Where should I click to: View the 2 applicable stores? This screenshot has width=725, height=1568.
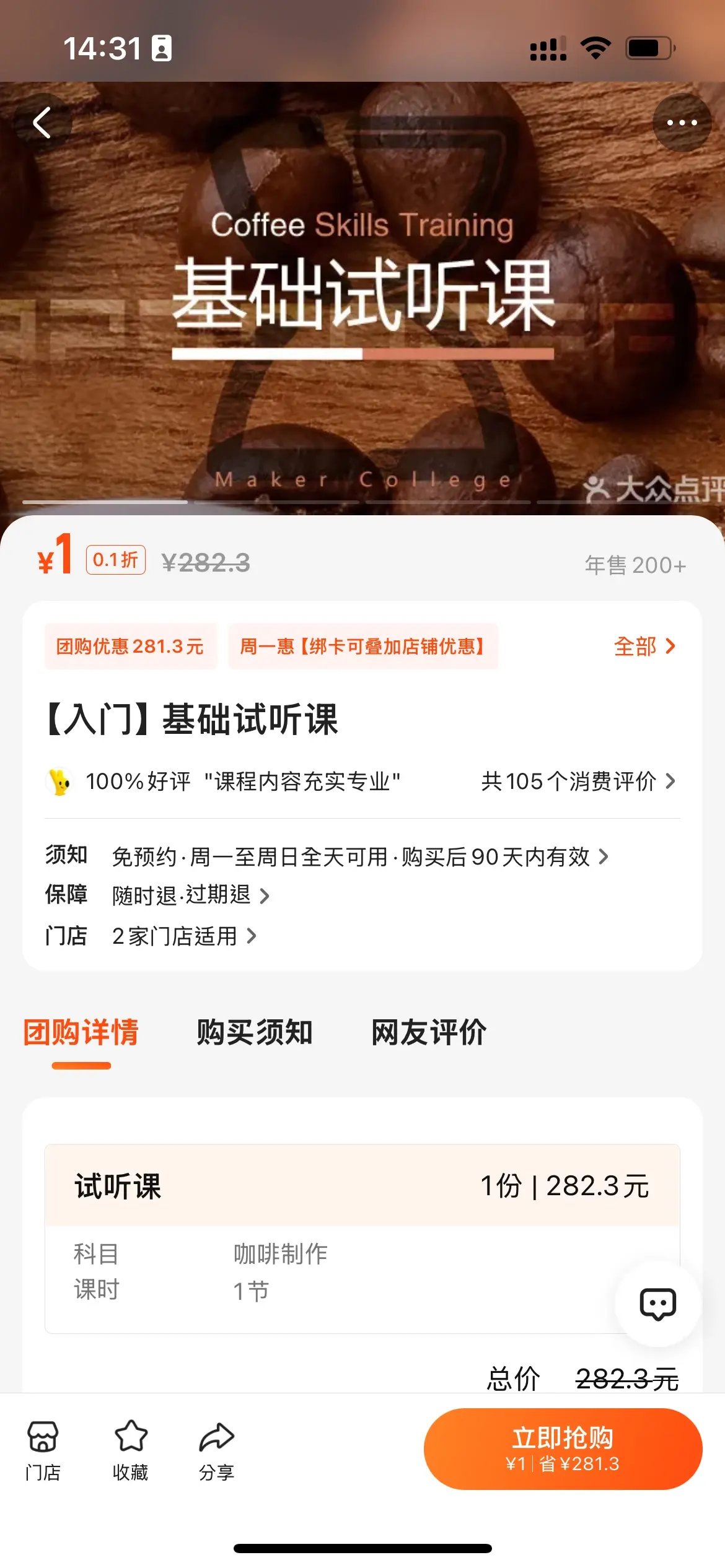point(183,936)
